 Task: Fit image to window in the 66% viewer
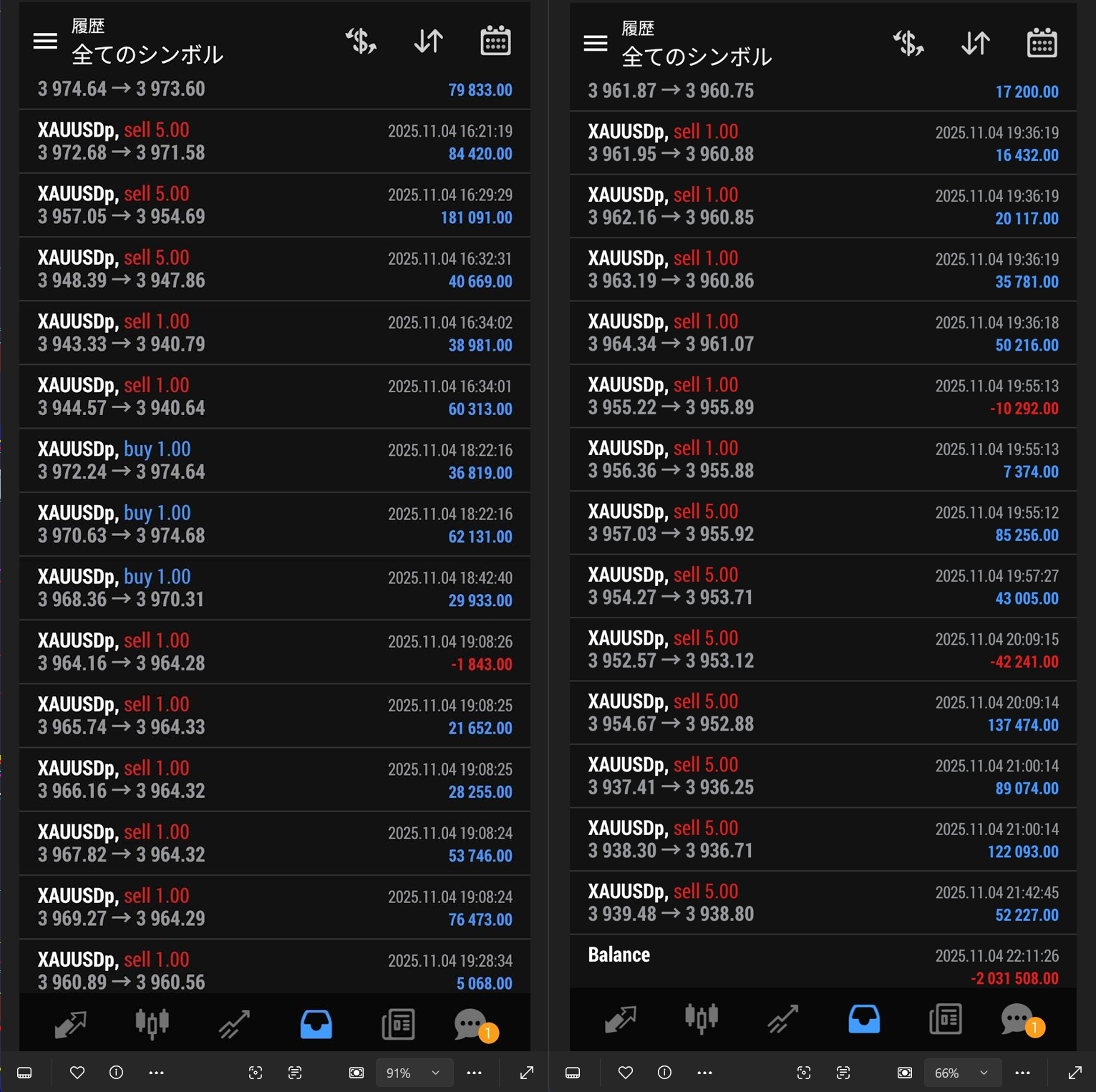(x=905, y=1073)
